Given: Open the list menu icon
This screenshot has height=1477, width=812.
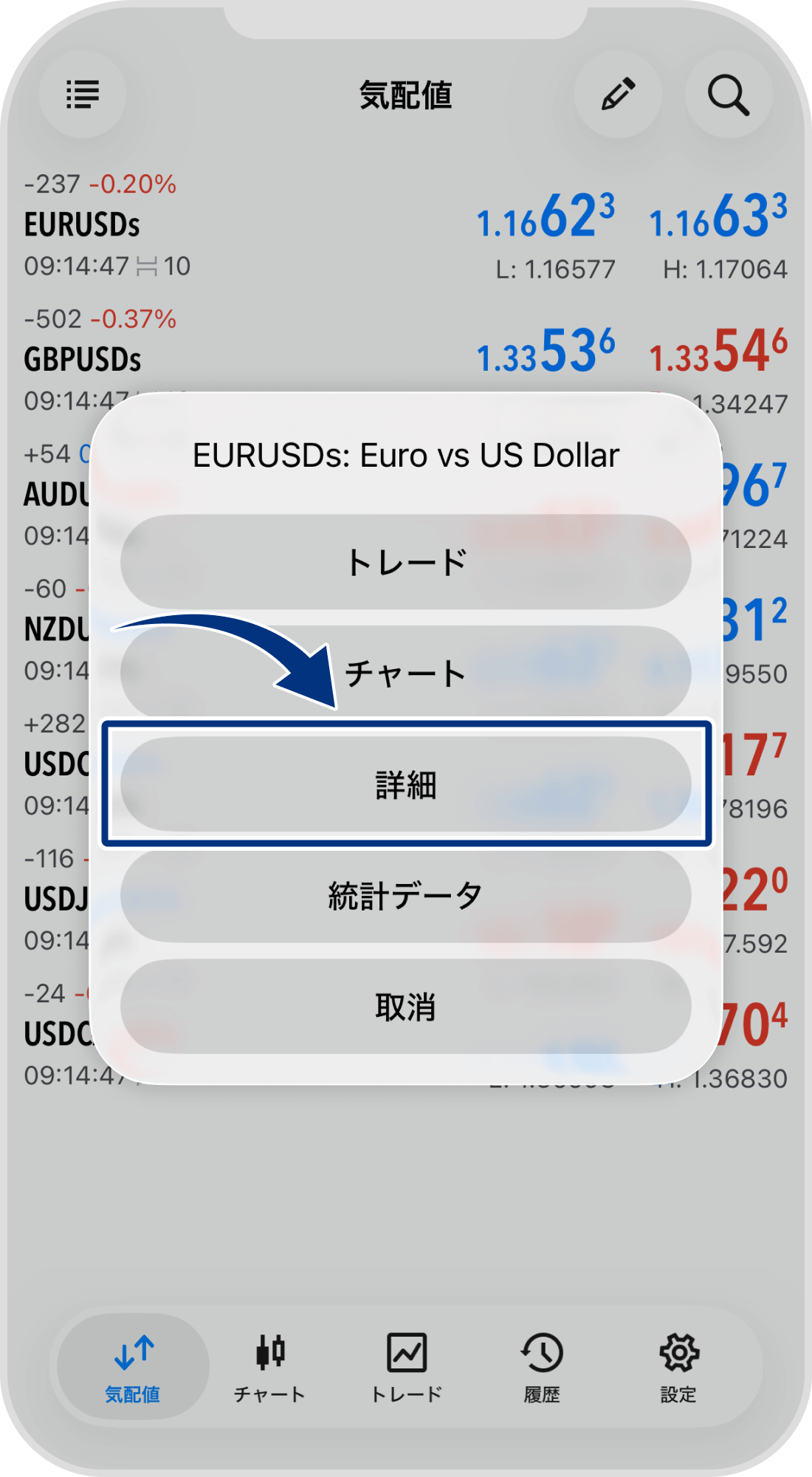Looking at the screenshot, I should click(x=83, y=95).
